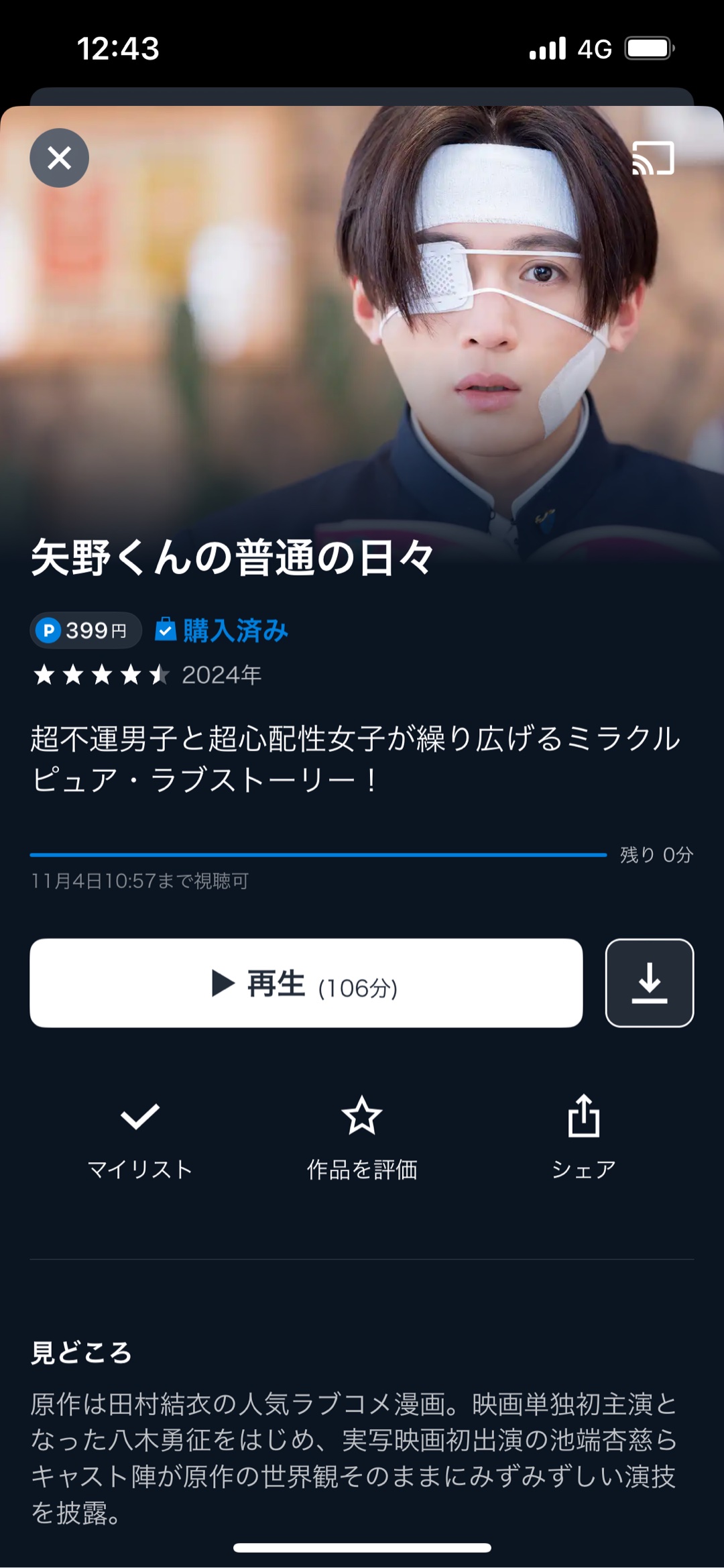Download the movie for offline viewing
Screen dimensions: 724x1568
pos(649,983)
